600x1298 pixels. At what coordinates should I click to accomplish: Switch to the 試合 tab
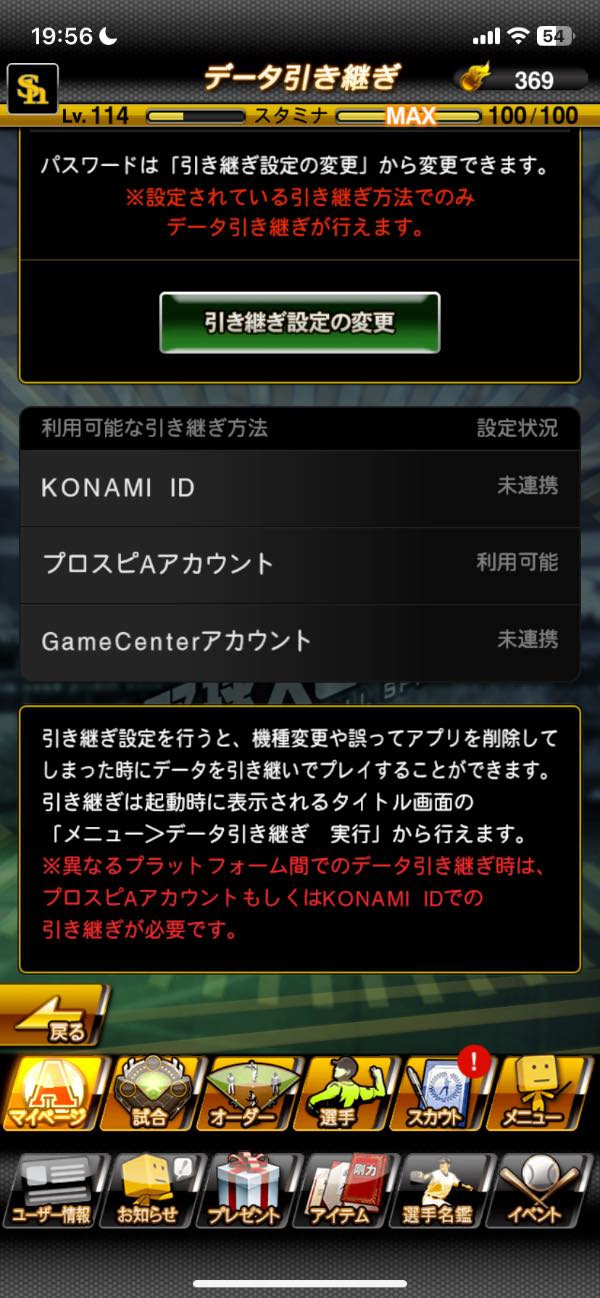click(x=150, y=1094)
